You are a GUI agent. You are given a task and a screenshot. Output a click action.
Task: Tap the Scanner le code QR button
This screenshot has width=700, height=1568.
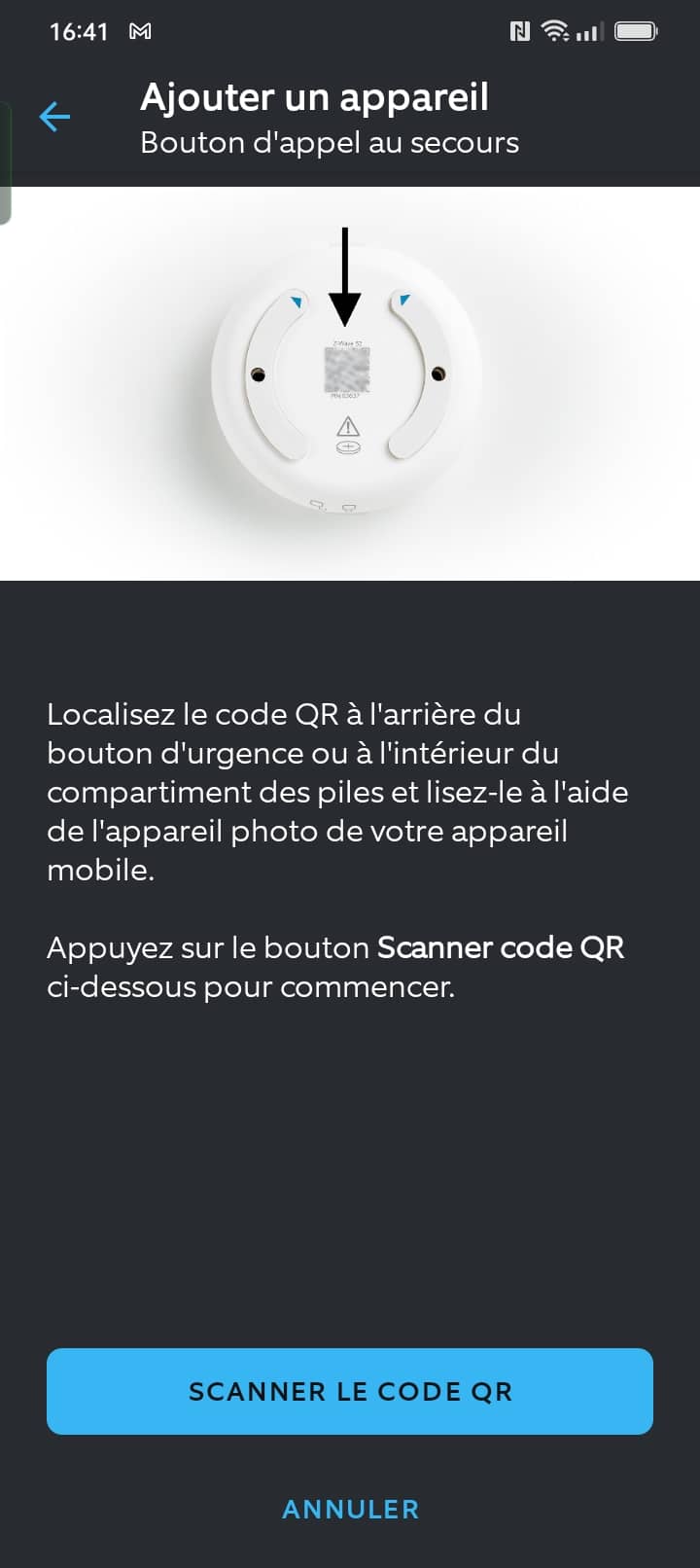(x=350, y=1391)
